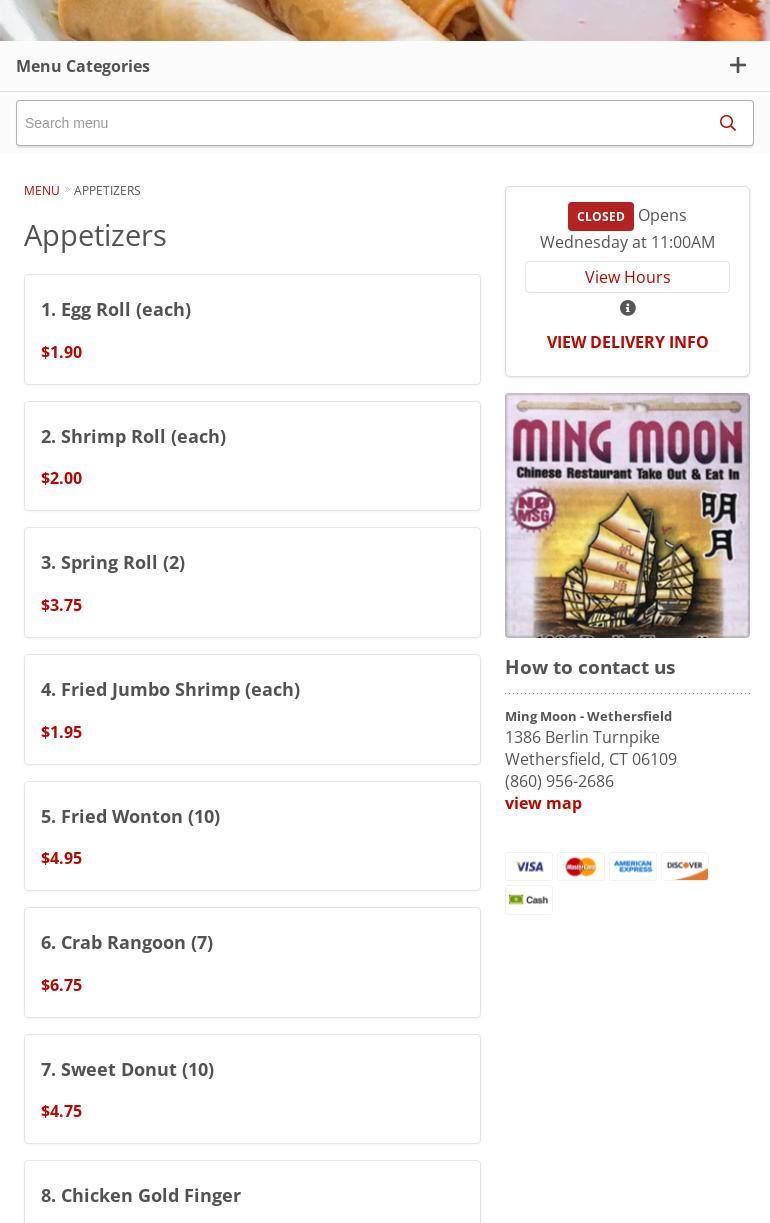Click VIEW DELIVERY INFO
Viewport: 770px width, 1223px height.
pyautogui.click(x=627, y=342)
